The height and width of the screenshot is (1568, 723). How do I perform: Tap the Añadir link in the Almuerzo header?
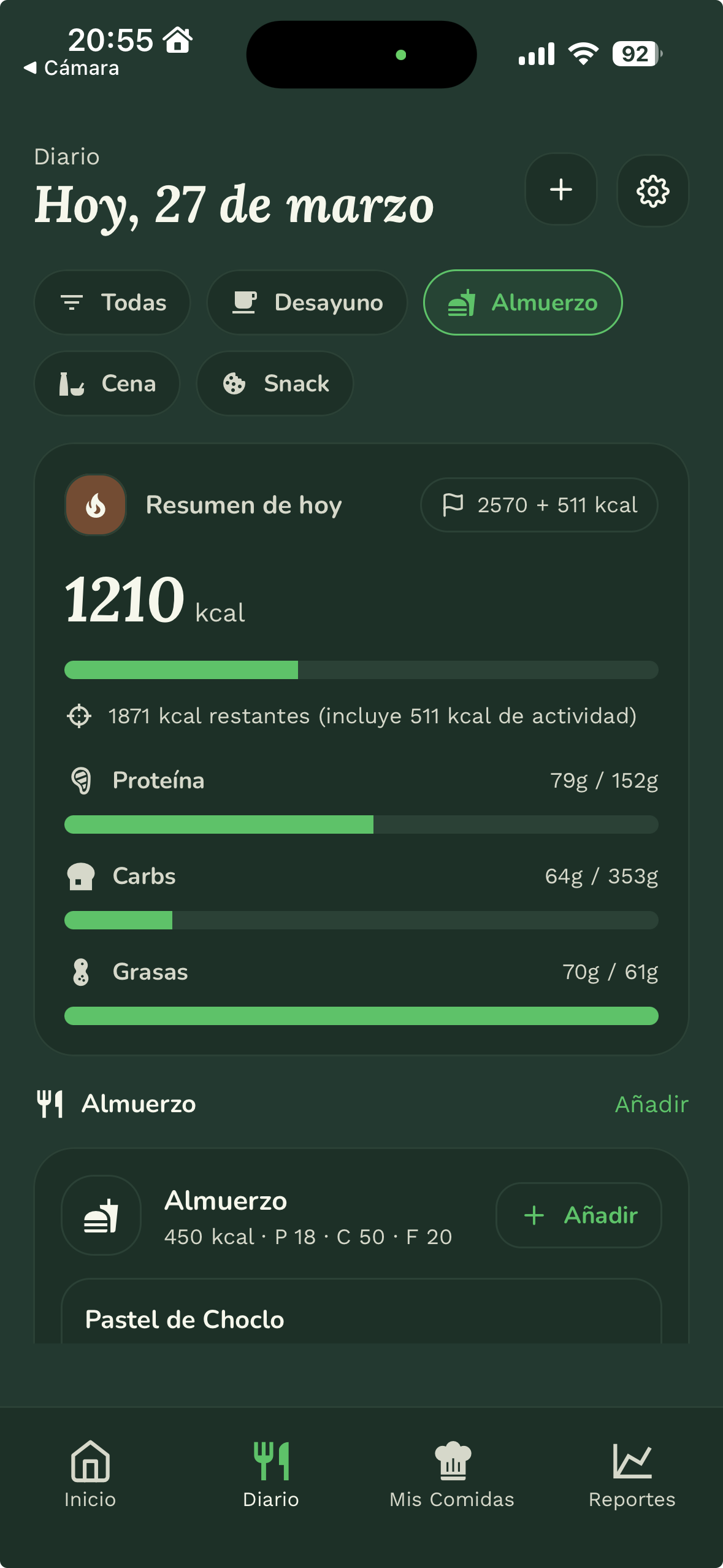click(x=651, y=1102)
